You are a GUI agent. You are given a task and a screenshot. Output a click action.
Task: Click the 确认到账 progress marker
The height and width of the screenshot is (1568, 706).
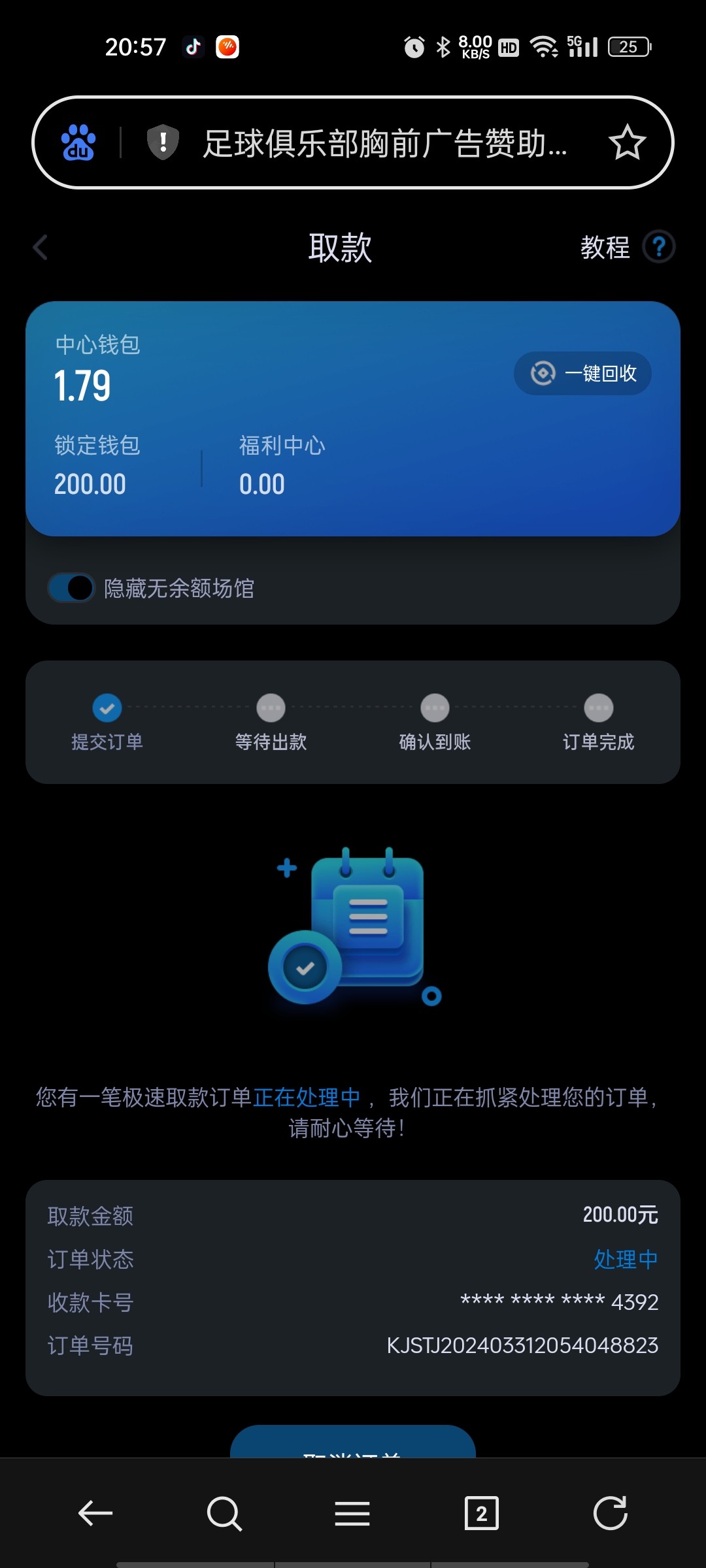[435, 707]
